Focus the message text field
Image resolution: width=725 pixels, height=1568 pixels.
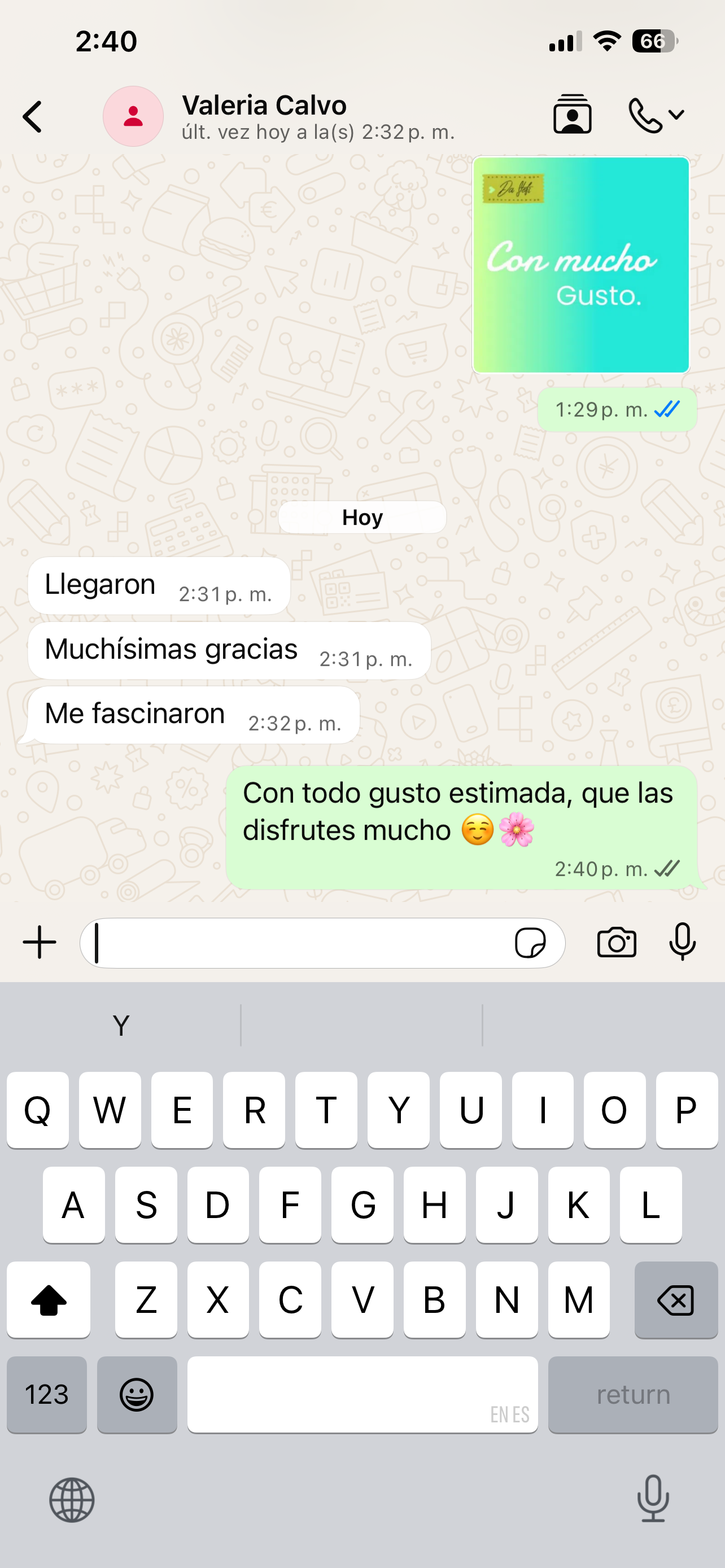(292, 943)
